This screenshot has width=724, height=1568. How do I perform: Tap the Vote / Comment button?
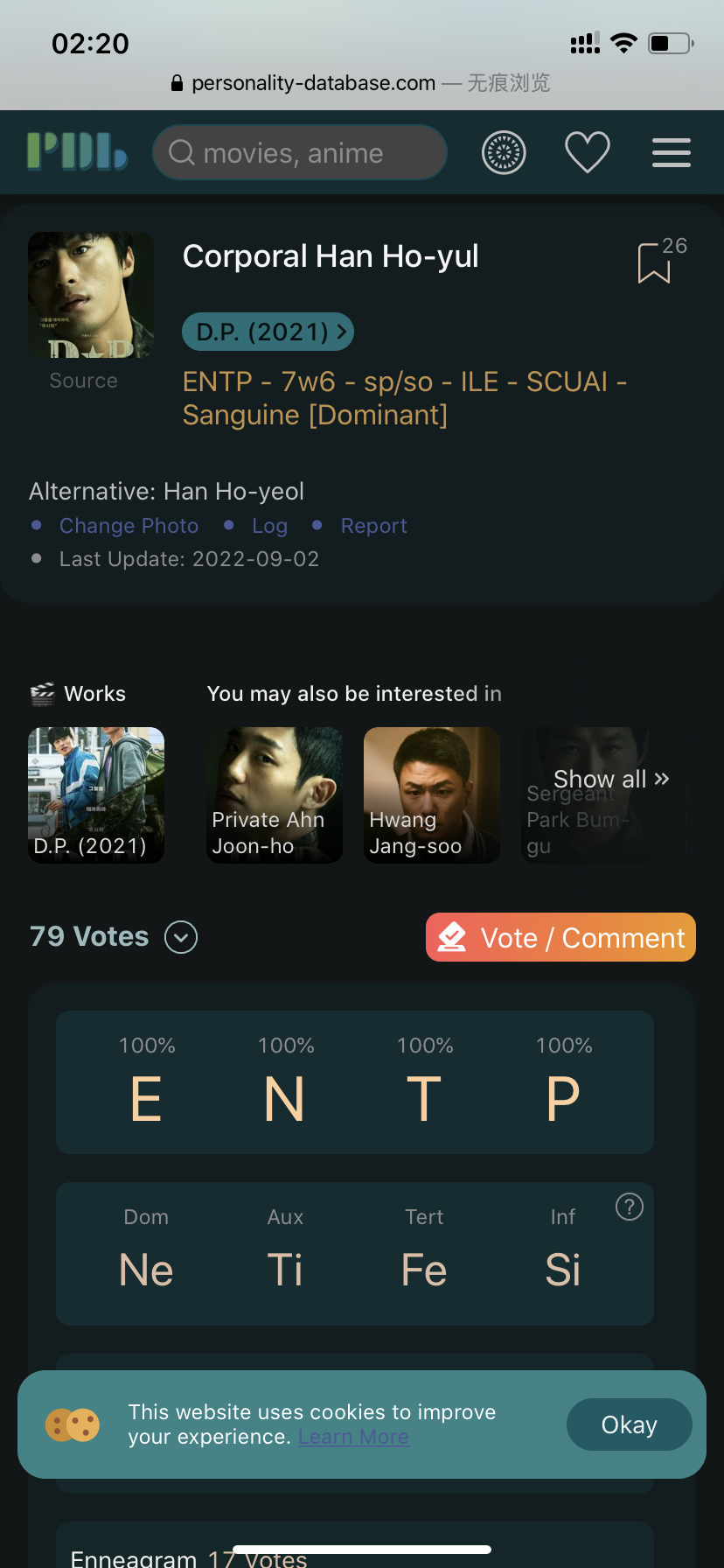560,937
